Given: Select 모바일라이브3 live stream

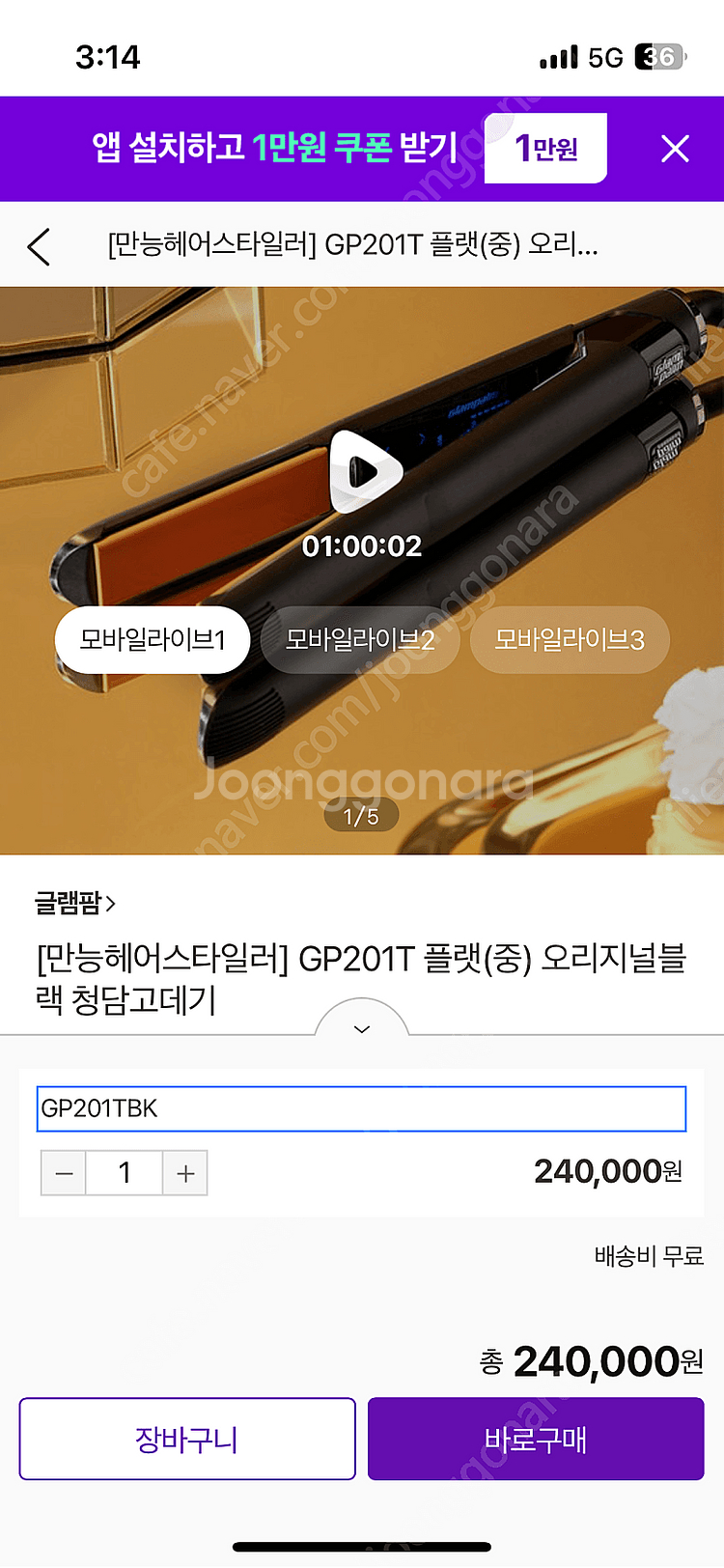Looking at the screenshot, I should [x=571, y=640].
